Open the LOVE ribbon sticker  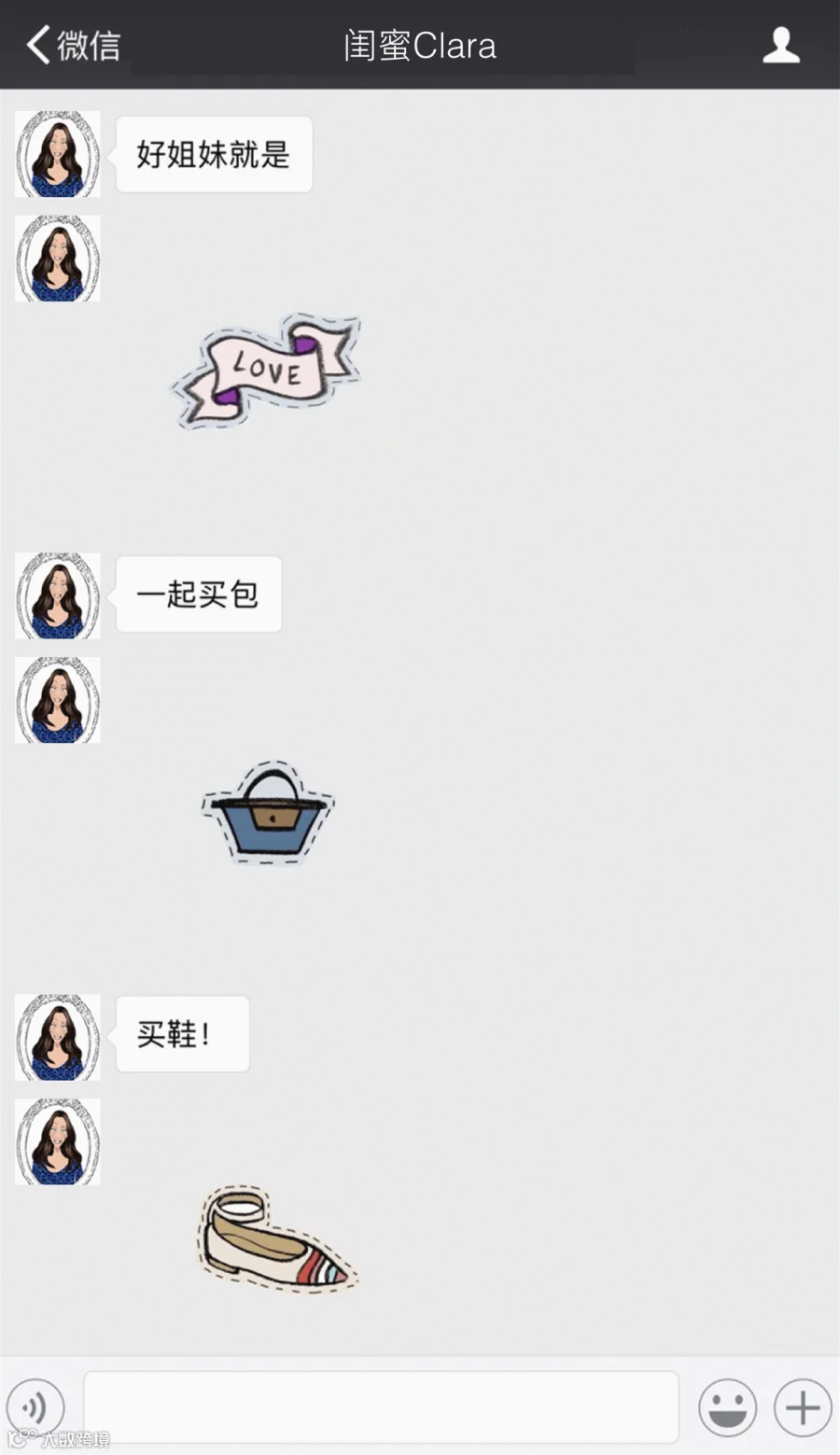pos(265,371)
